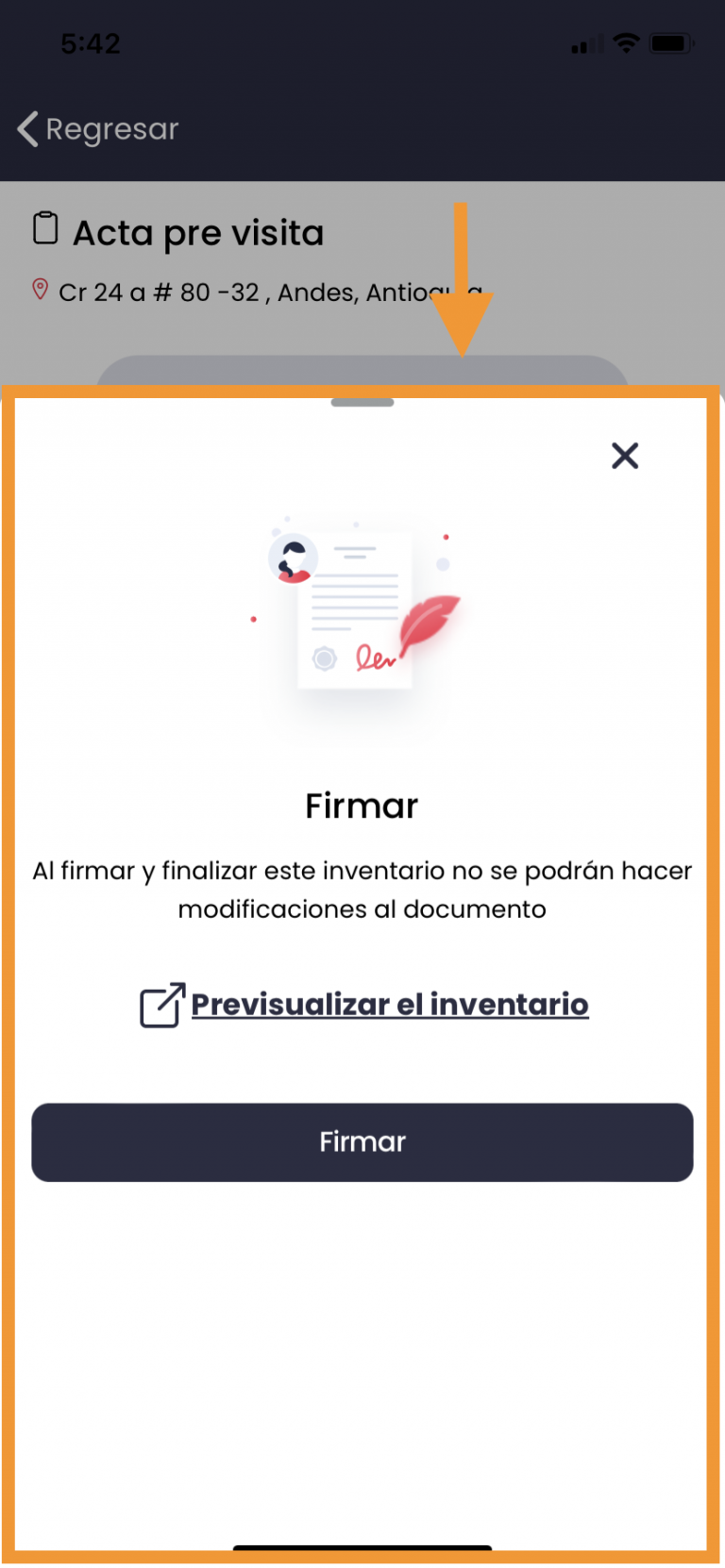Open Previsualizar el inventario link
Screen dimensions: 725x1568
point(389,1005)
